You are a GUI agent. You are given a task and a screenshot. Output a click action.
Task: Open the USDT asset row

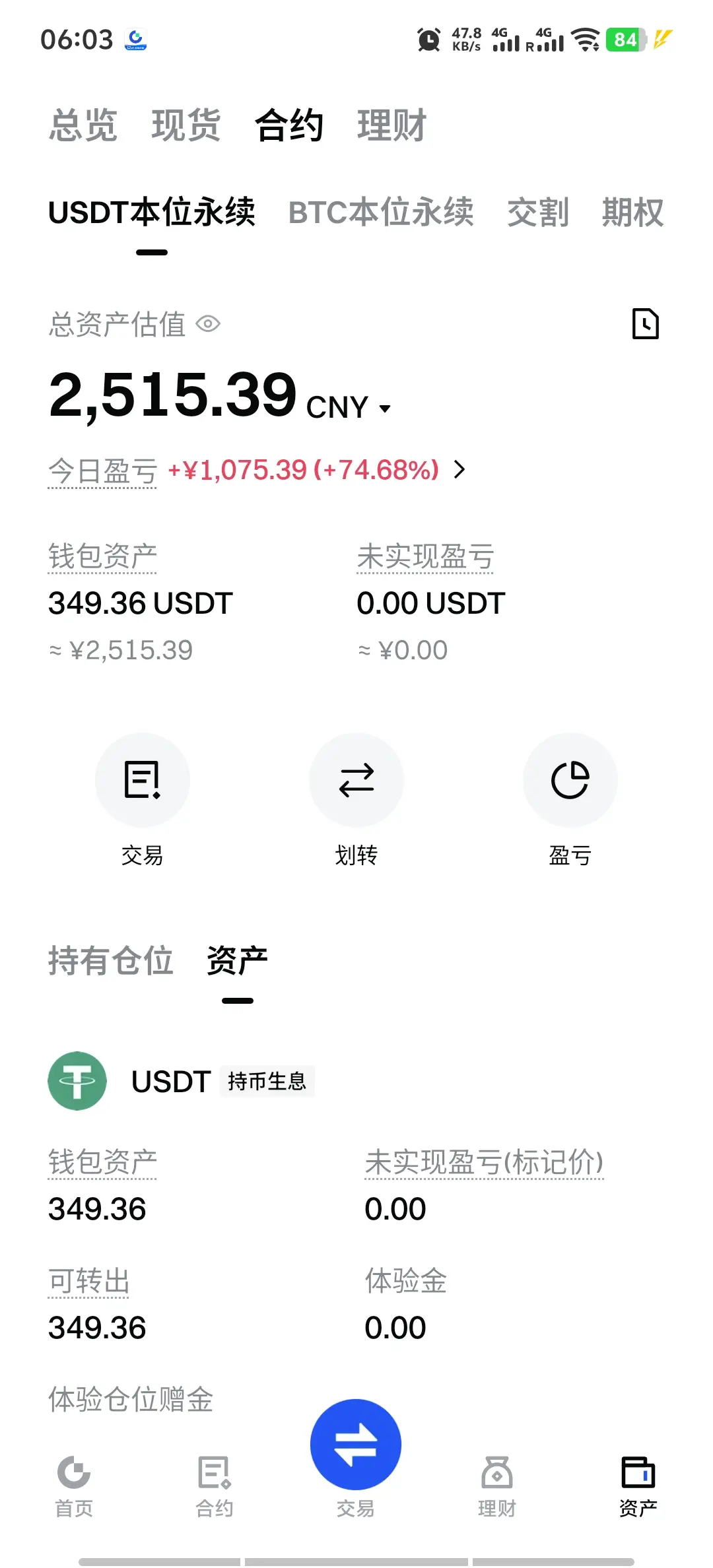[x=356, y=1081]
